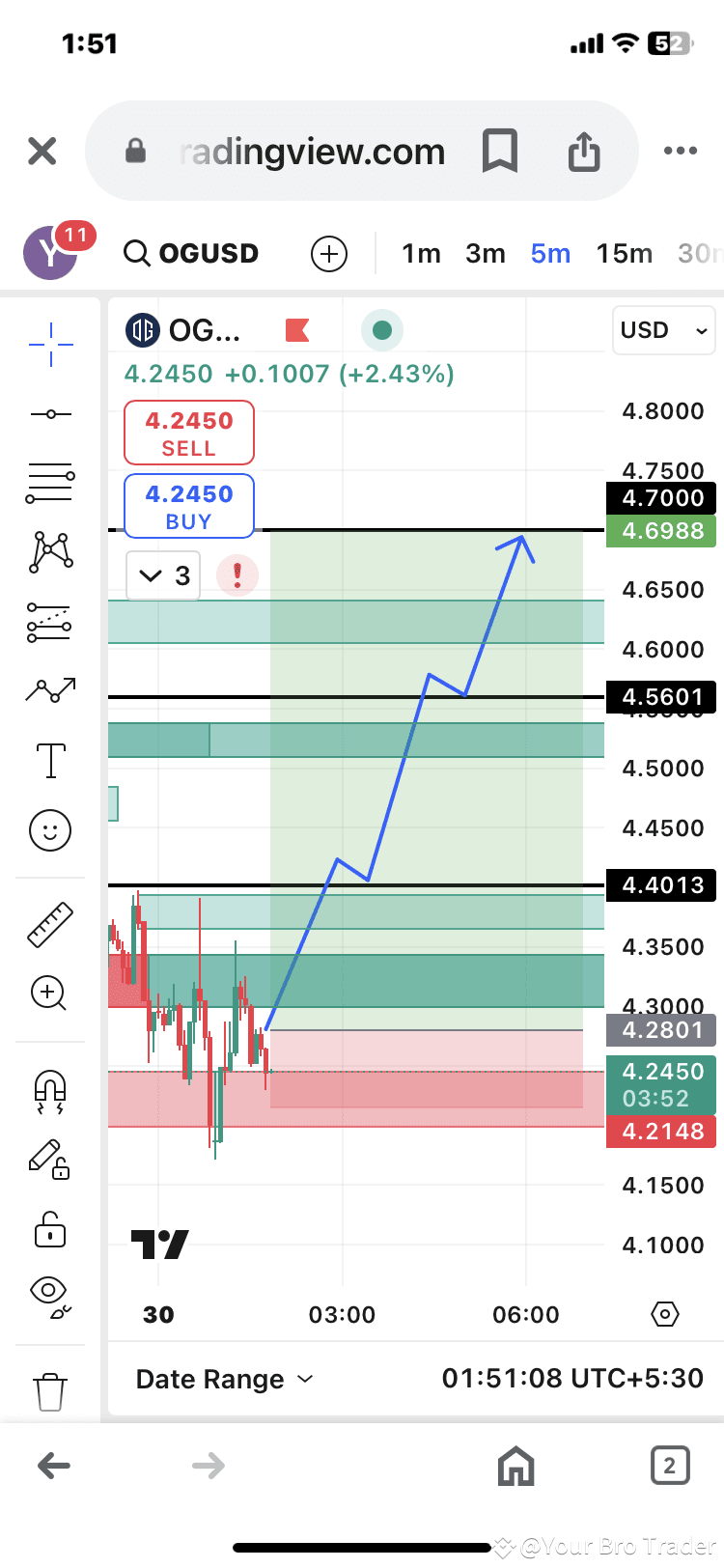Open the emoji sticker tool

50,830
